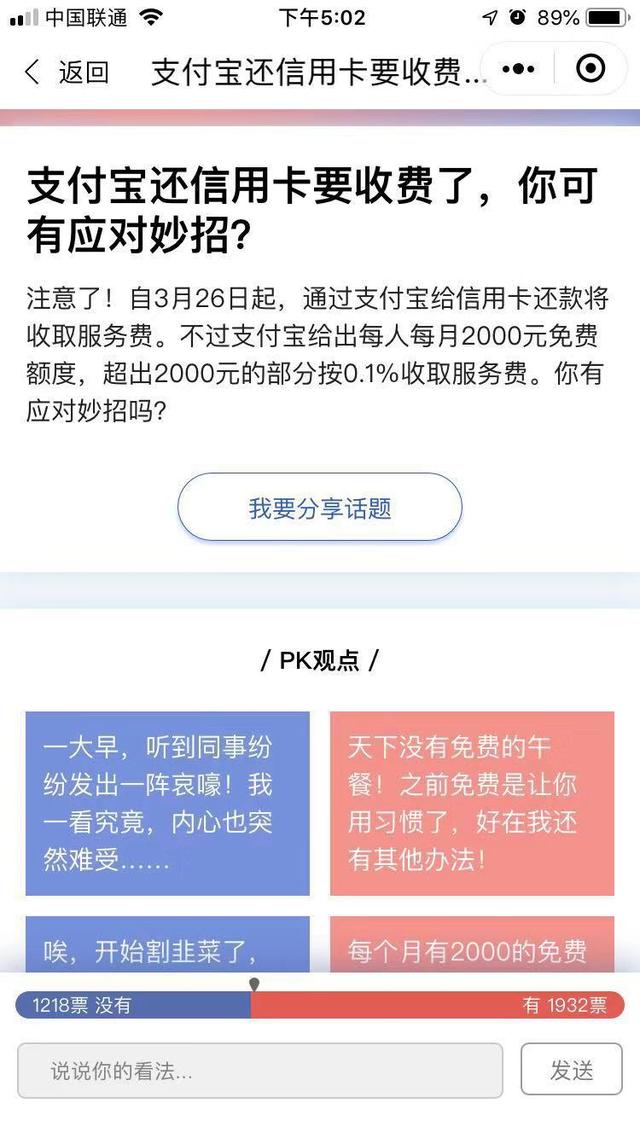This screenshot has width=640, height=1138.
Task: Tap the 发送 button to send comment
Action: (x=572, y=1070)
